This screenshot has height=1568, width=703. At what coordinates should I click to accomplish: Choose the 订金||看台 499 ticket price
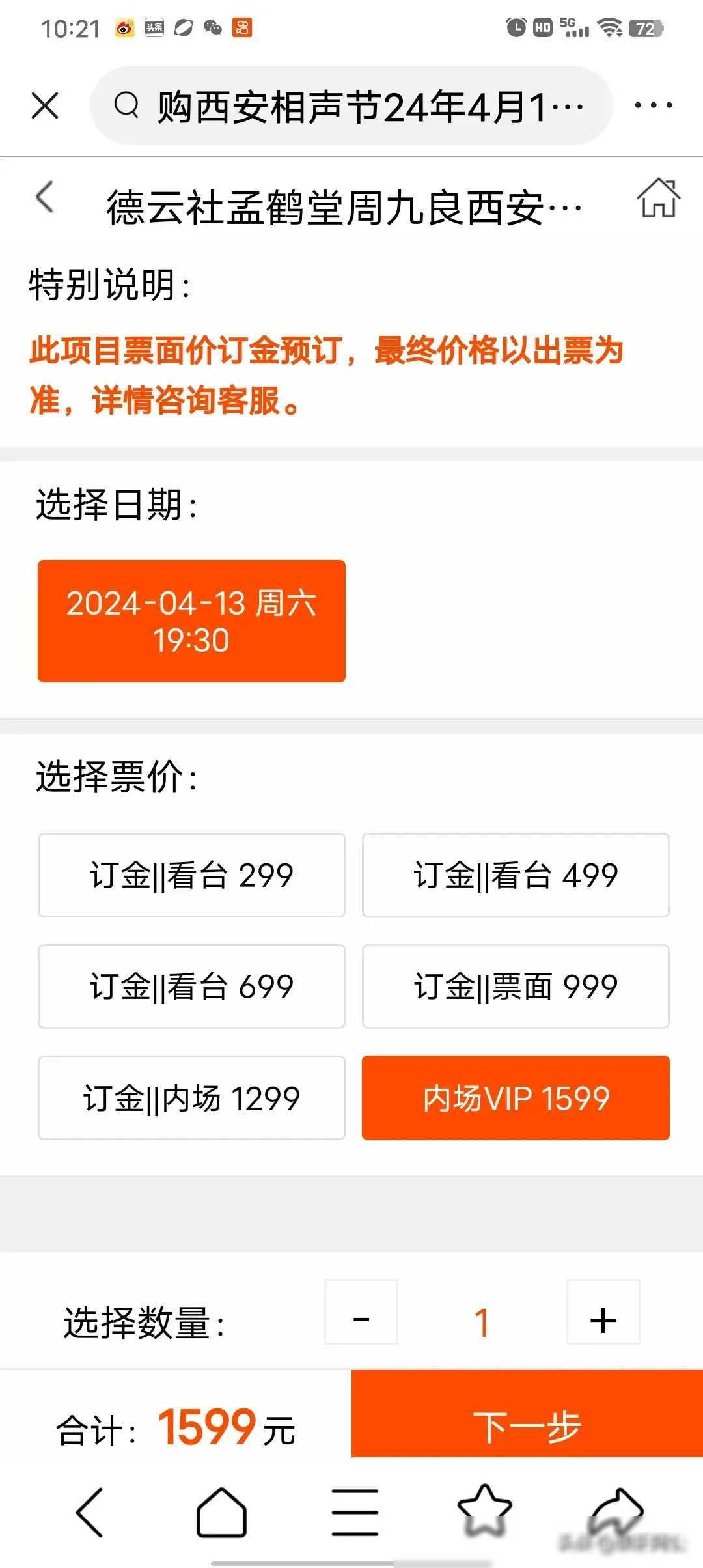point(516,875)
